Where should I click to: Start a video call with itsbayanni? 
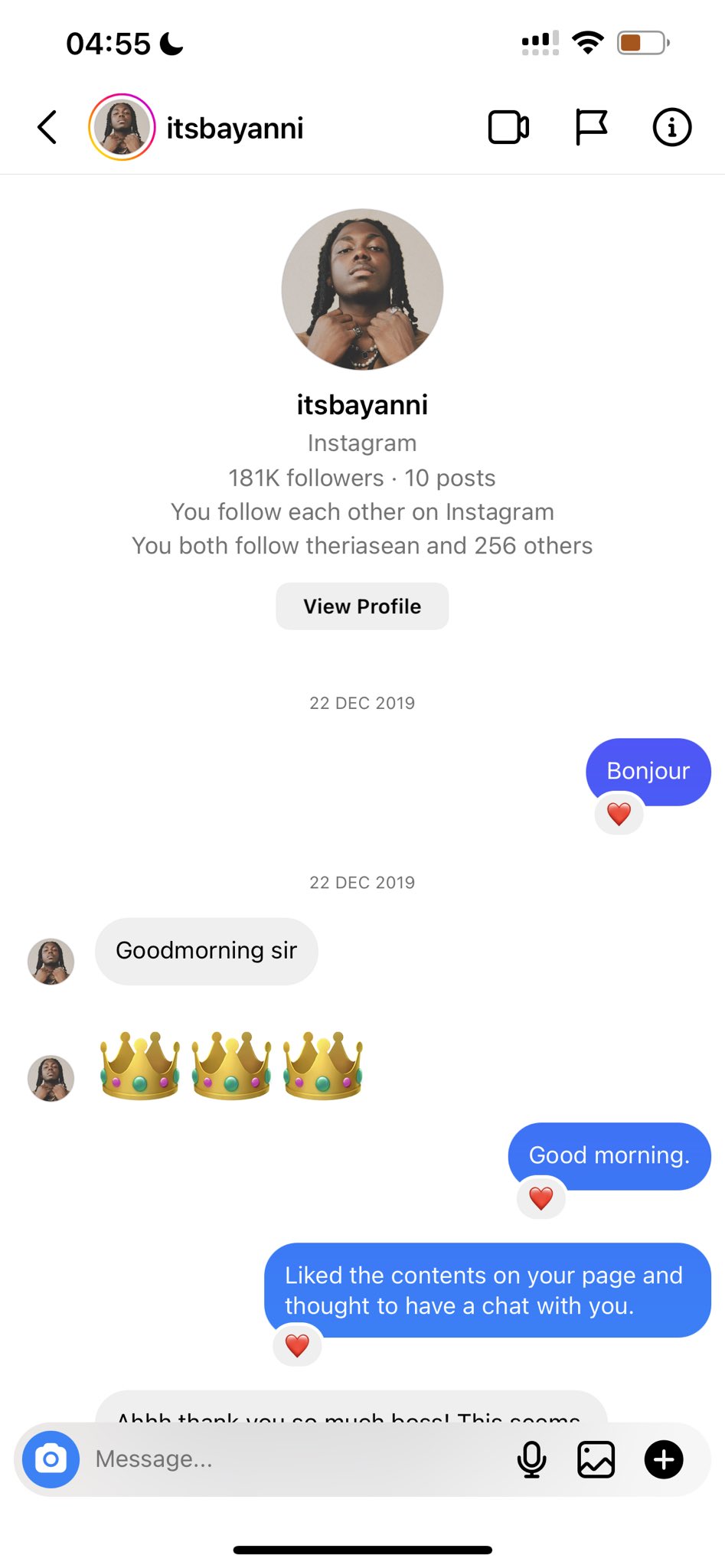(x=508, y=127)
